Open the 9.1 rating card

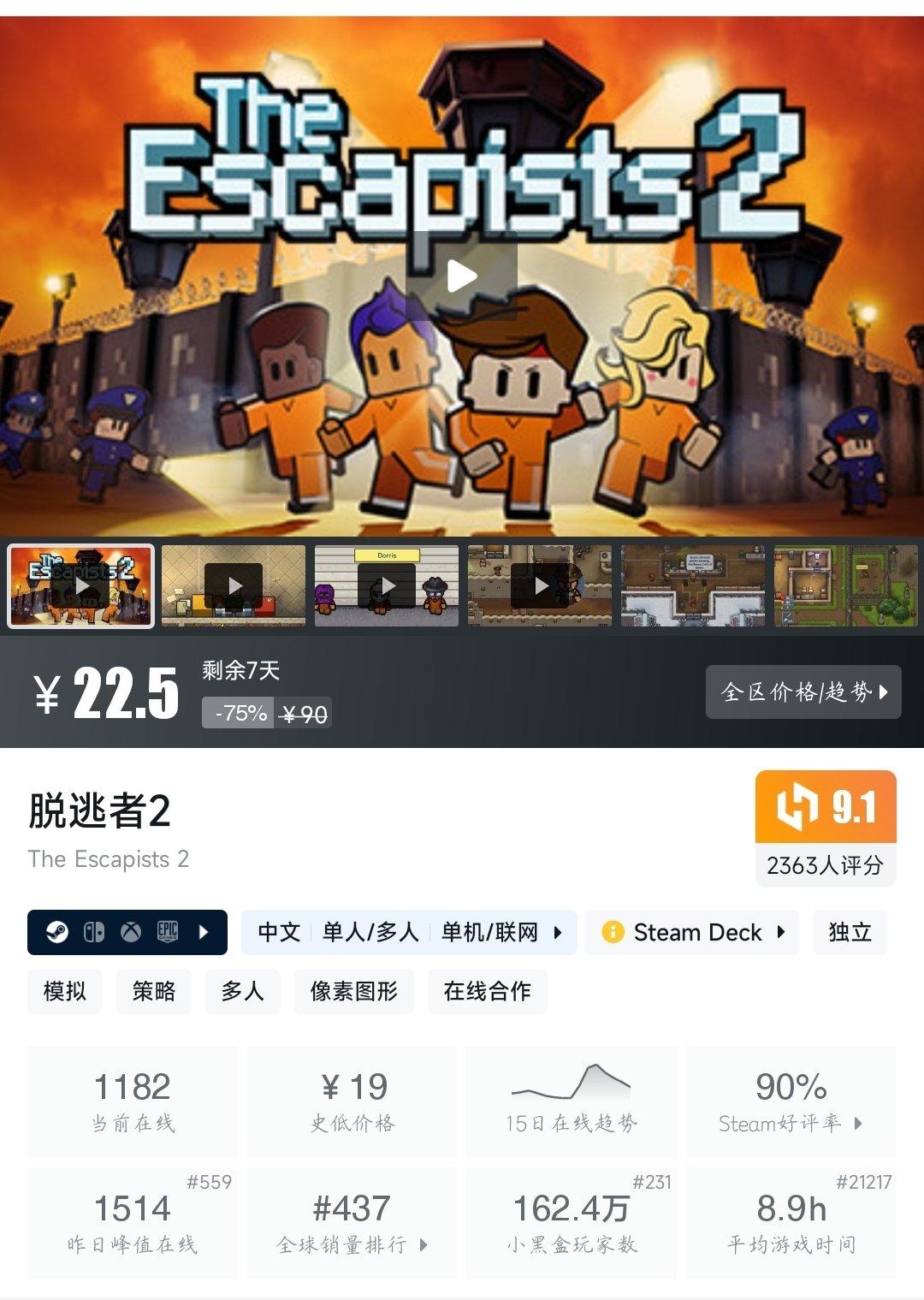[x=825, y=828]
